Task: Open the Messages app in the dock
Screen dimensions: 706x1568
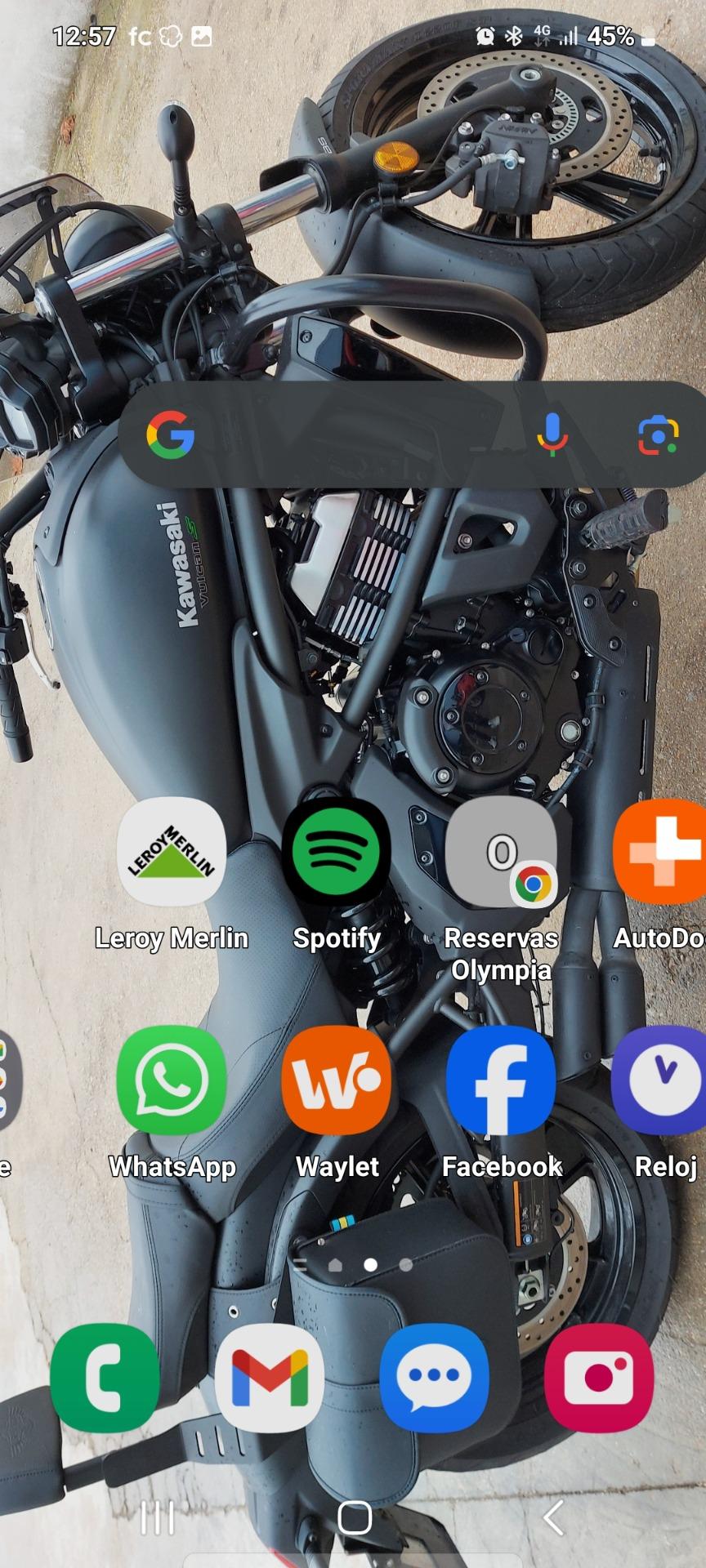Action: [x=434, y=1378]
